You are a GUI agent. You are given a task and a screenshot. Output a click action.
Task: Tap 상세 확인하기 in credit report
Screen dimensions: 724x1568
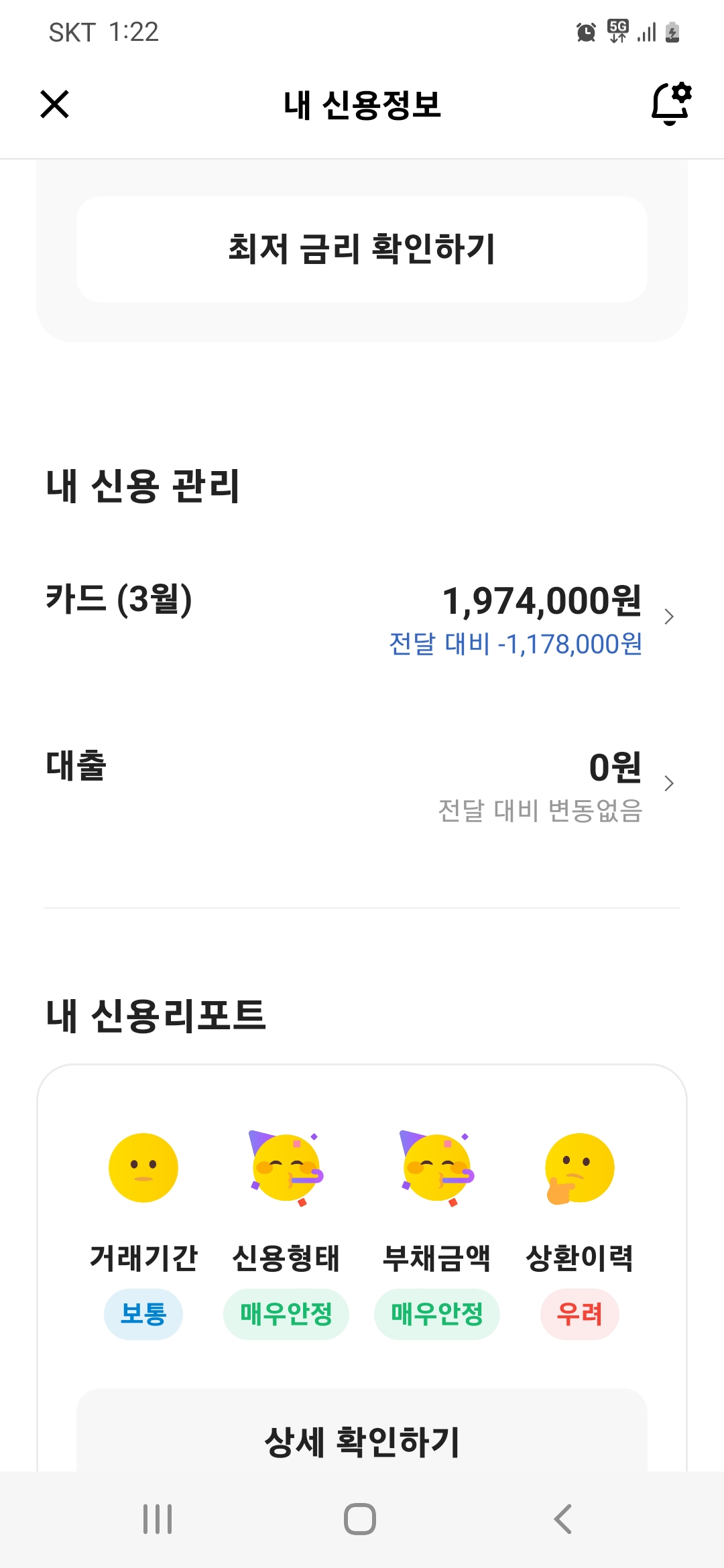point(362,1441)
